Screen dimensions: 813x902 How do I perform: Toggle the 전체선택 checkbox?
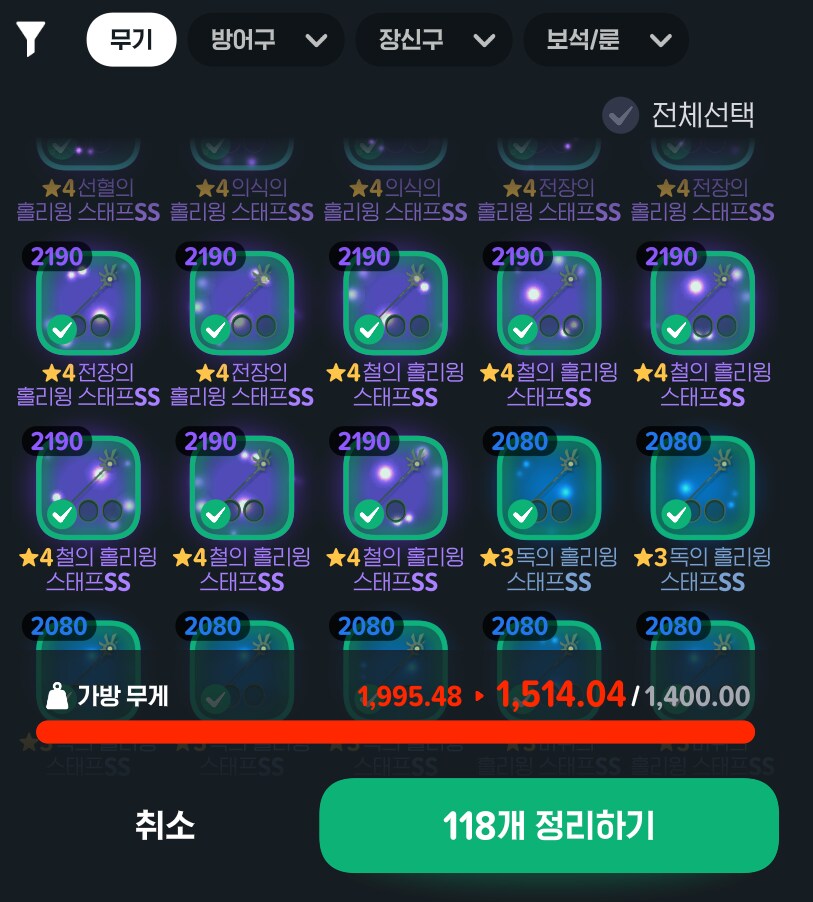coord(621,115)
